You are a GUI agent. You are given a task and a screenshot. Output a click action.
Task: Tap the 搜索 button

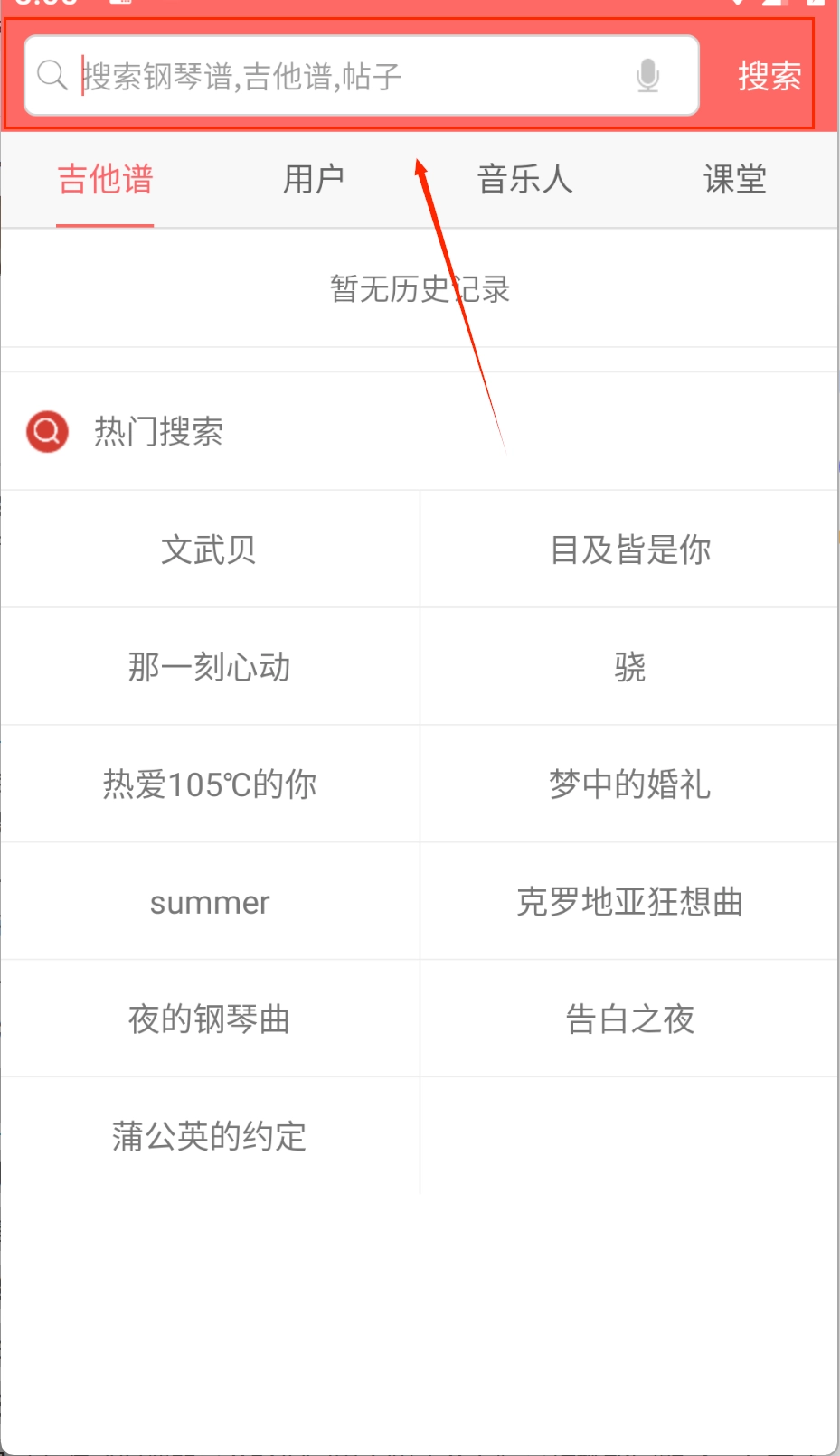pyautogui.click(x=769, y=76)
